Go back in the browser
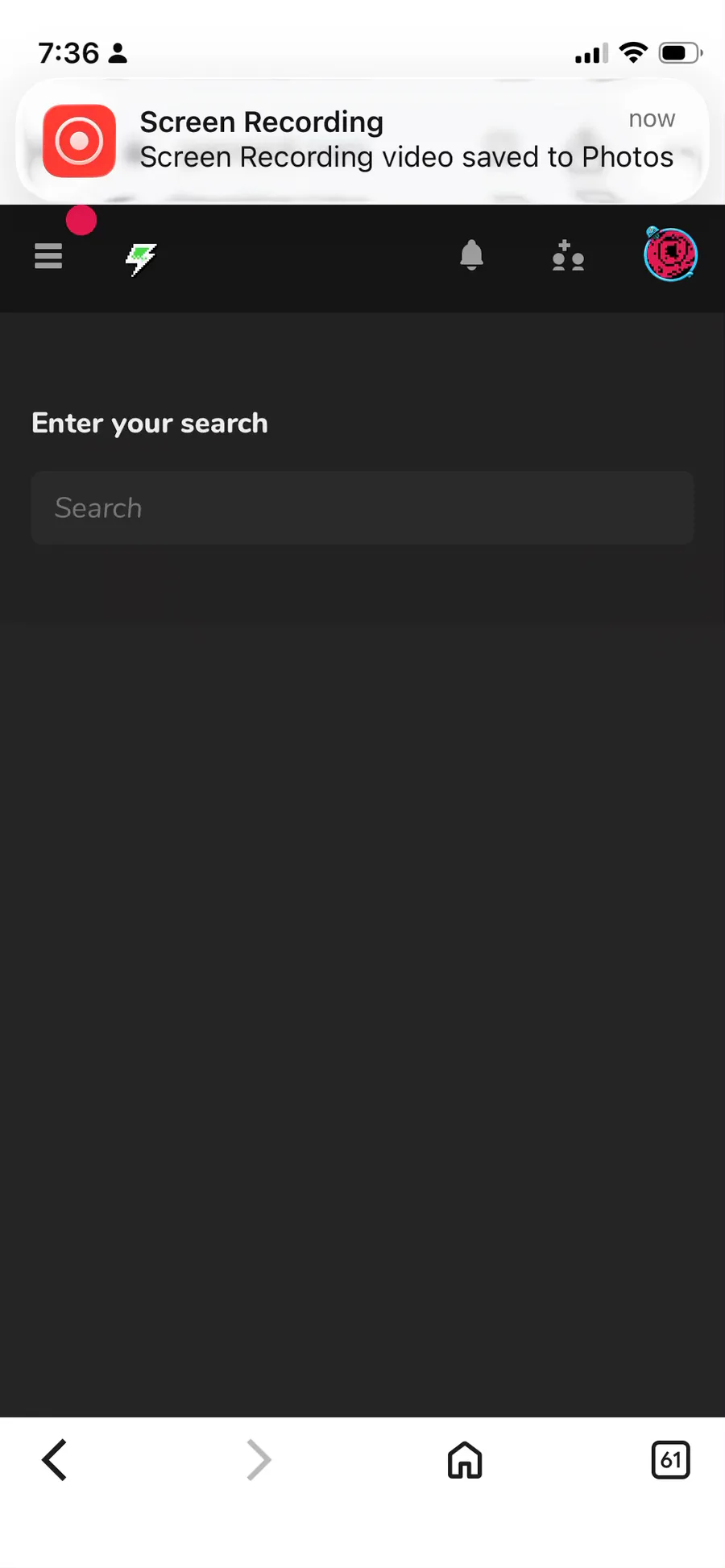The image size is (725, 1568). point(54,1460)
